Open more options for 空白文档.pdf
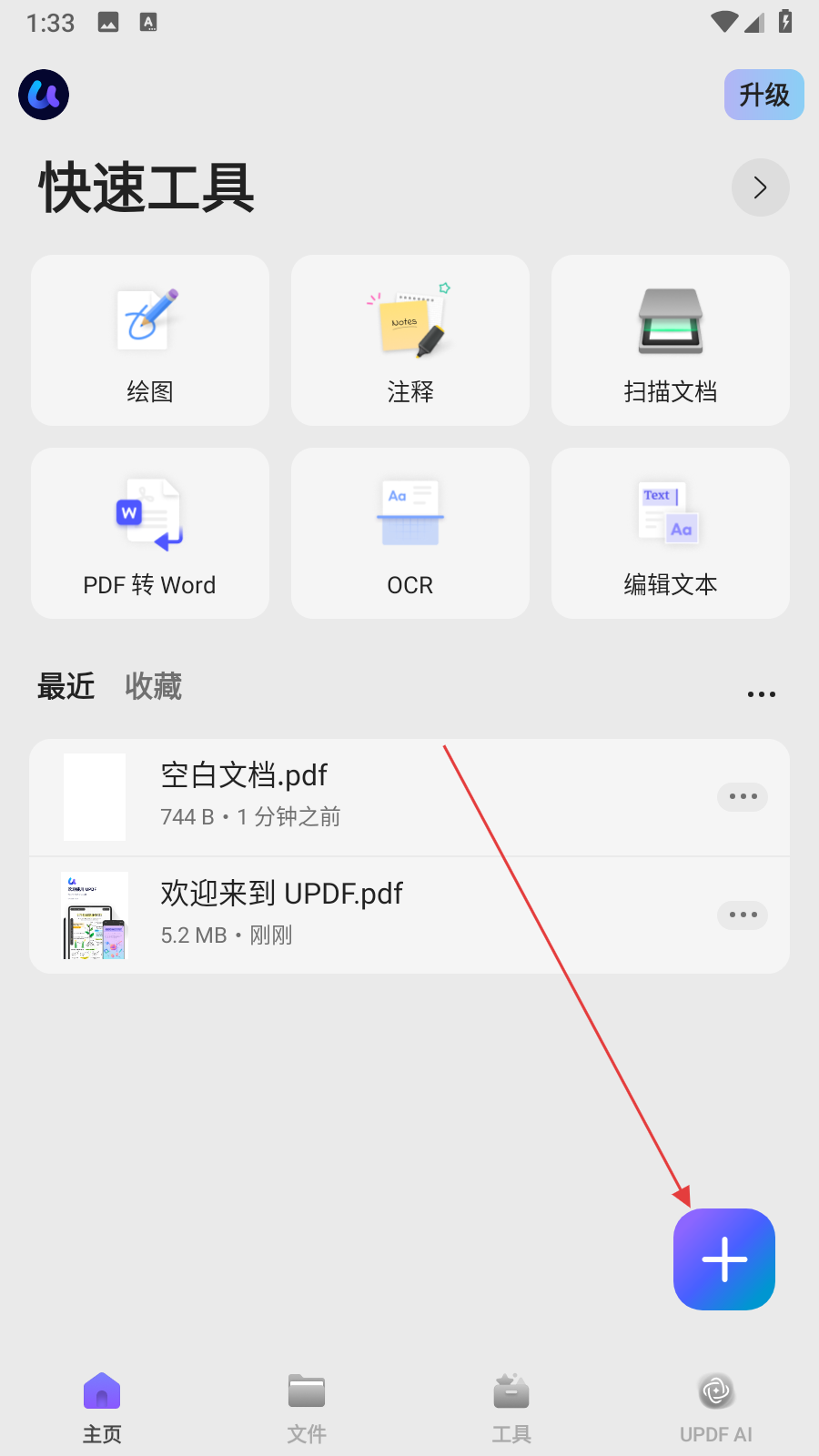The height and width of the screenshot is (1456, 819). point(743,797)
